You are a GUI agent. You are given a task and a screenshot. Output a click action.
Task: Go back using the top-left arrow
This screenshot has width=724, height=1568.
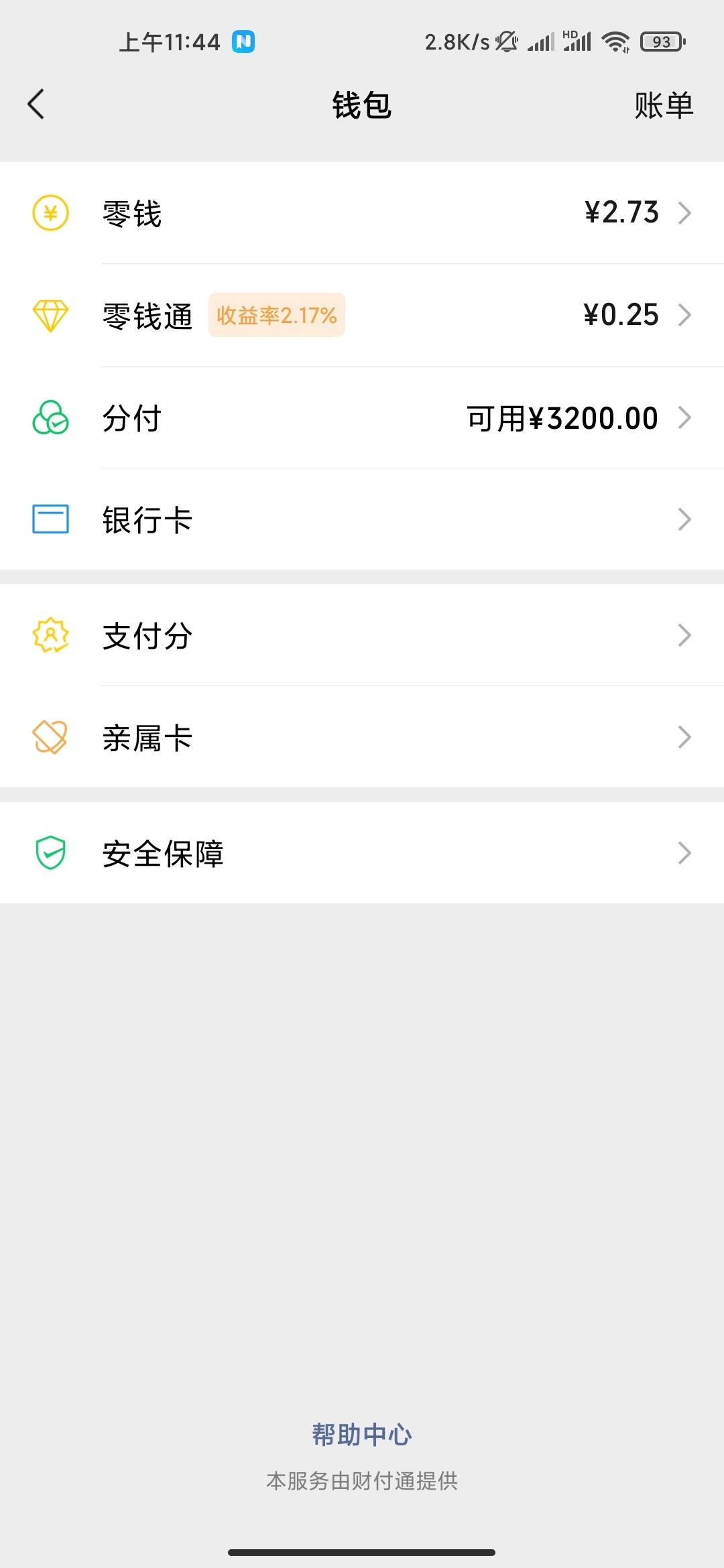click(36, 105)
